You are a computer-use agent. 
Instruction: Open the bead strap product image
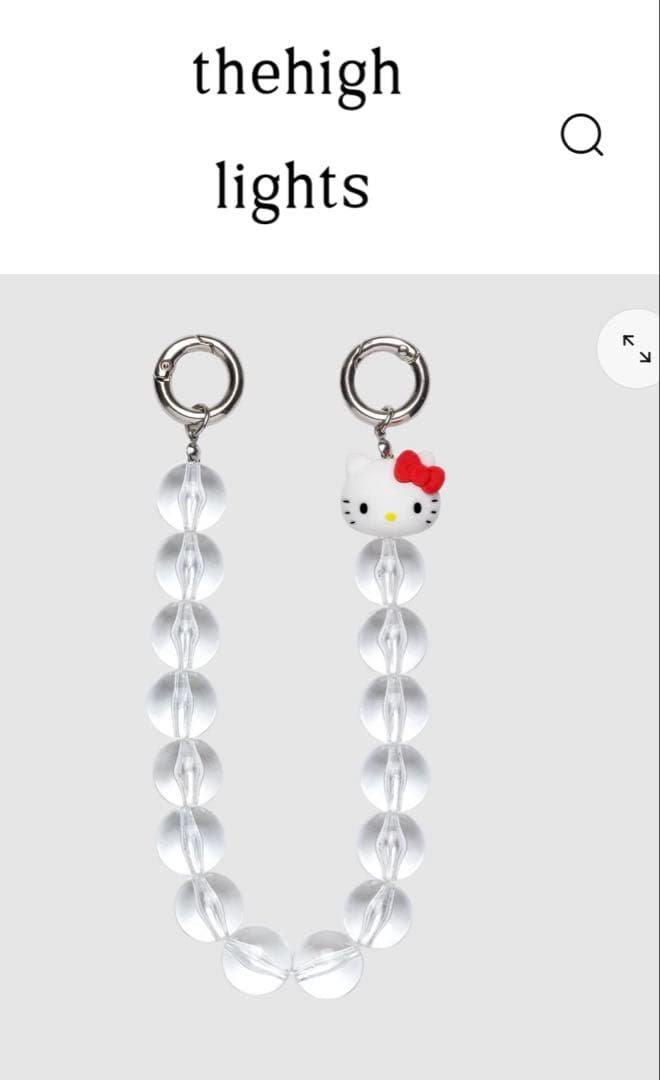pos(298,667)
